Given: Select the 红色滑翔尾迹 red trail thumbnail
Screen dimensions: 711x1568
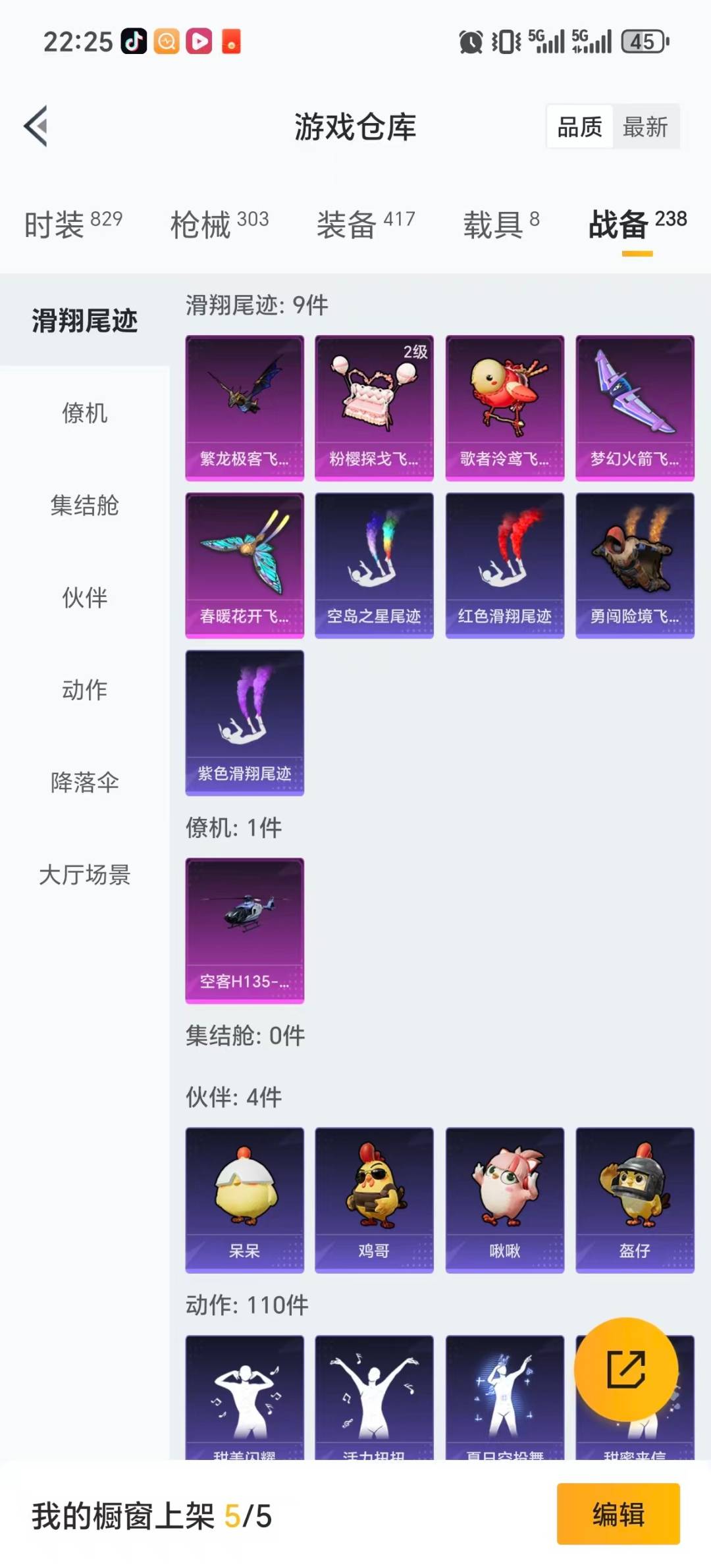Looking at the screenshot, I should [x=504, y=563].
